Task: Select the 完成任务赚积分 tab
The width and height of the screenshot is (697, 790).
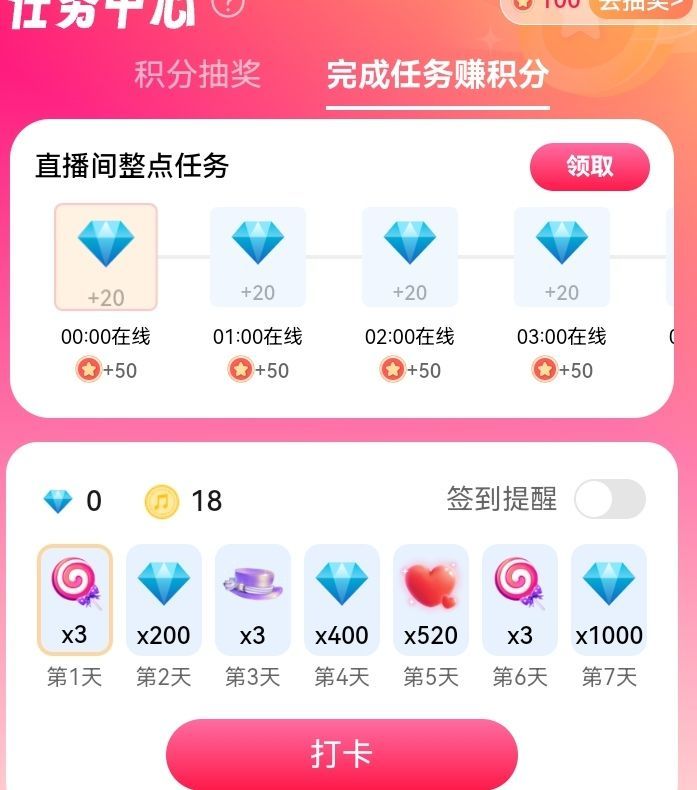Action: click(438, 74)
